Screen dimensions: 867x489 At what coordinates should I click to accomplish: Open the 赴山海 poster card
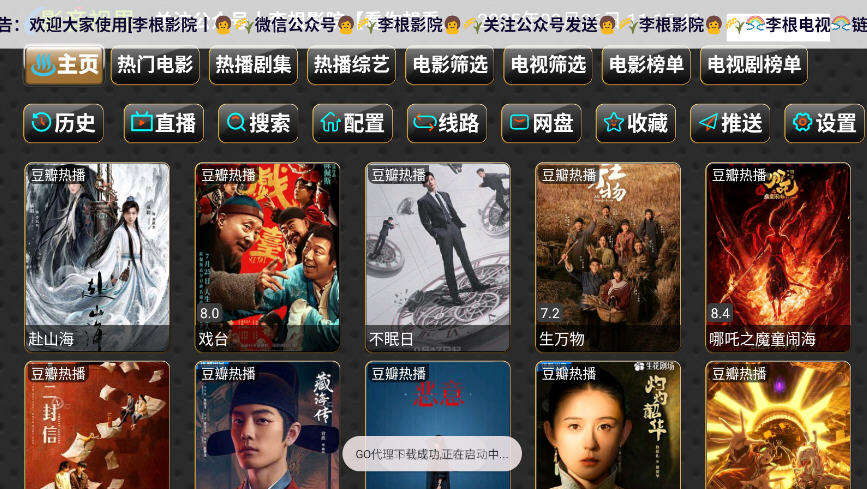pyautogui.click(x=97, y=257)
